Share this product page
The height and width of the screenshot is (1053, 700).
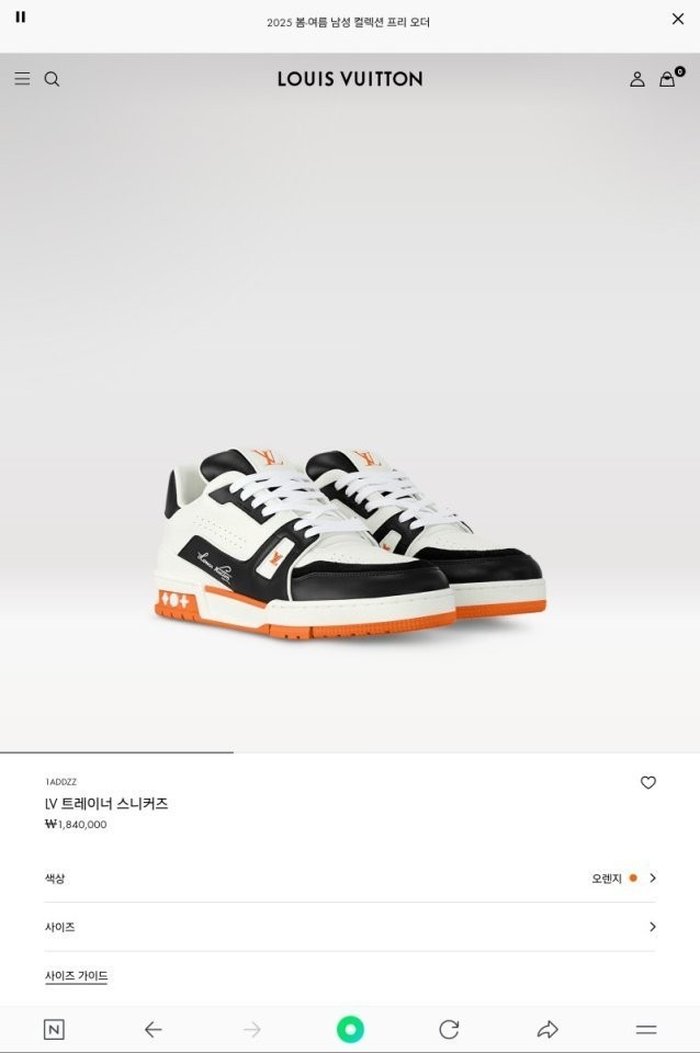coord(548,1029)
